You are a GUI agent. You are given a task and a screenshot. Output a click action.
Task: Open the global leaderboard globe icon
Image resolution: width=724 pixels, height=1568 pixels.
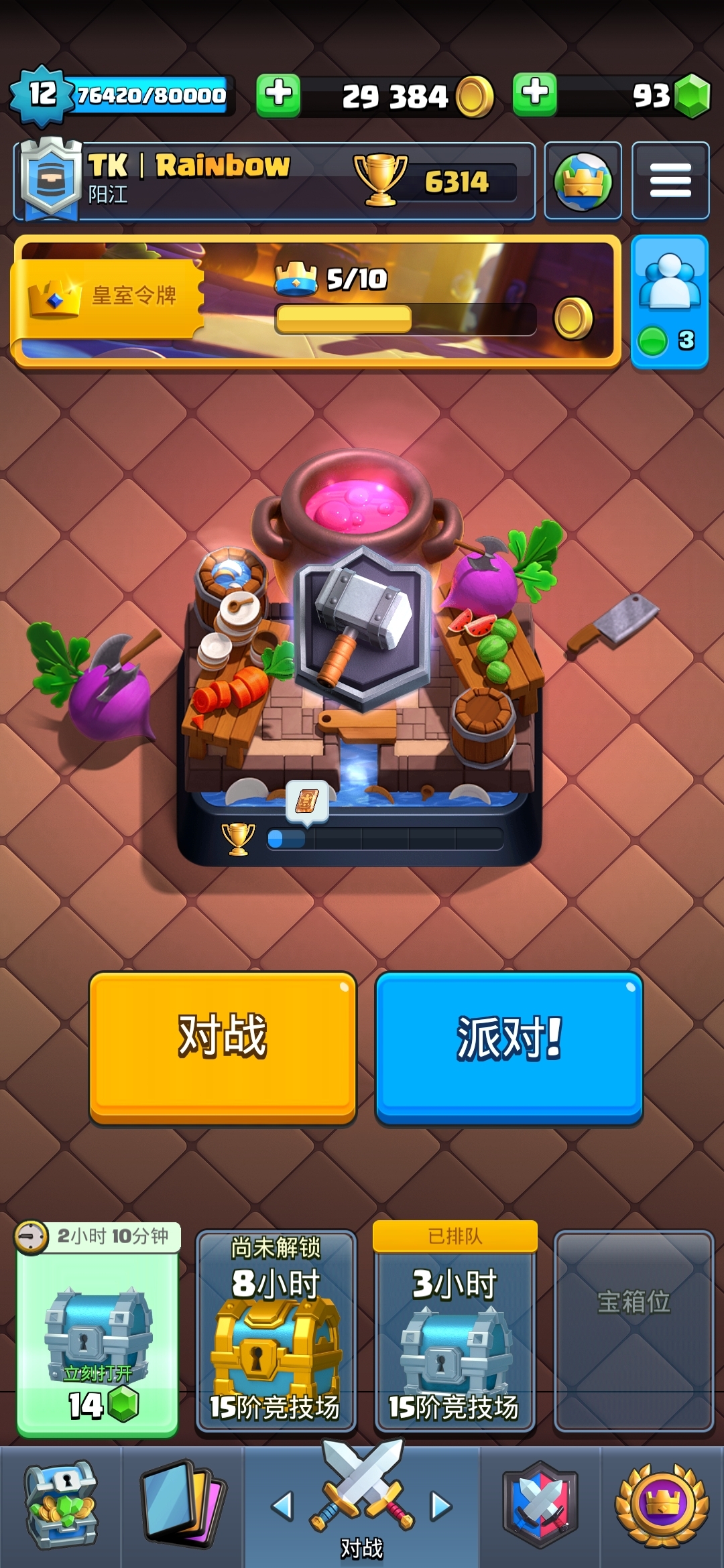click(583, 181)
